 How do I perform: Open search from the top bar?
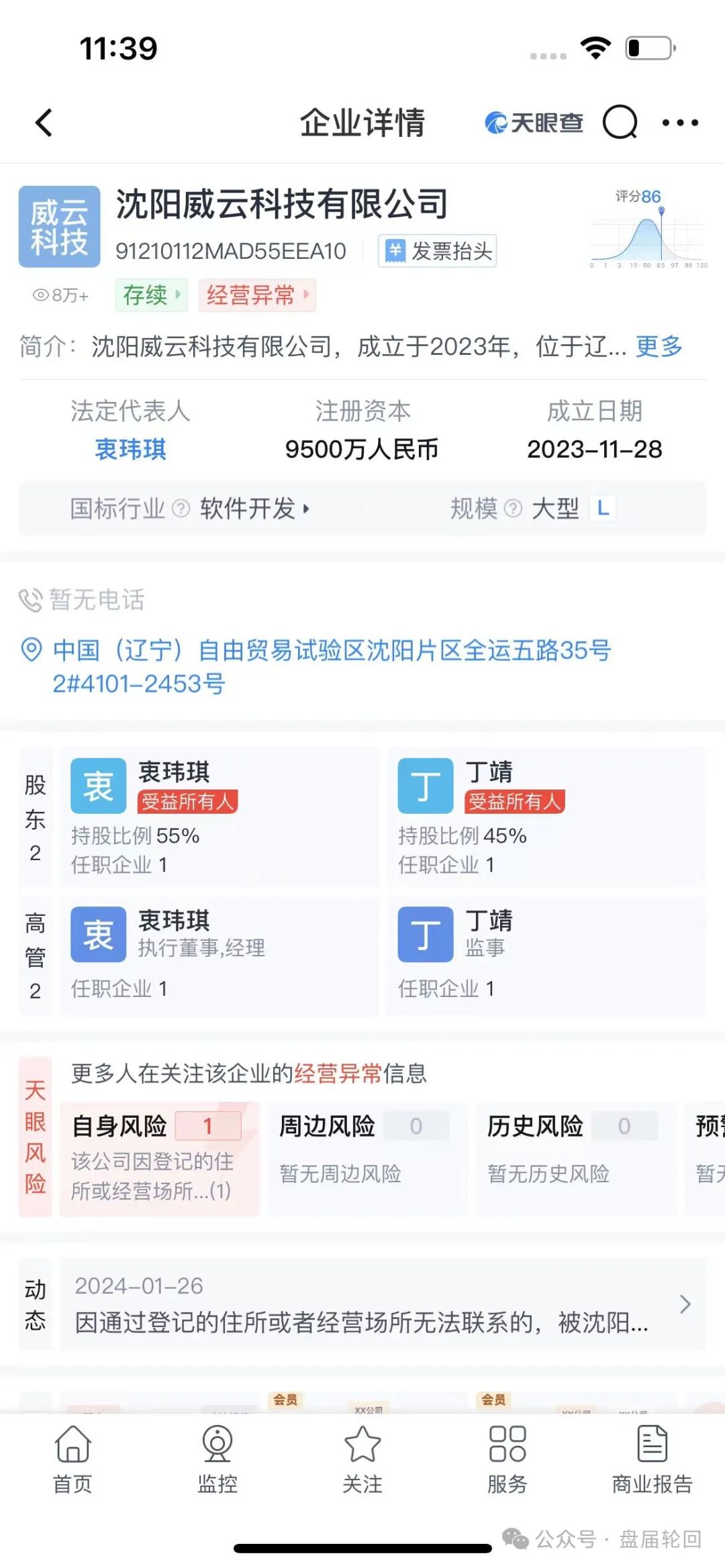619,123
